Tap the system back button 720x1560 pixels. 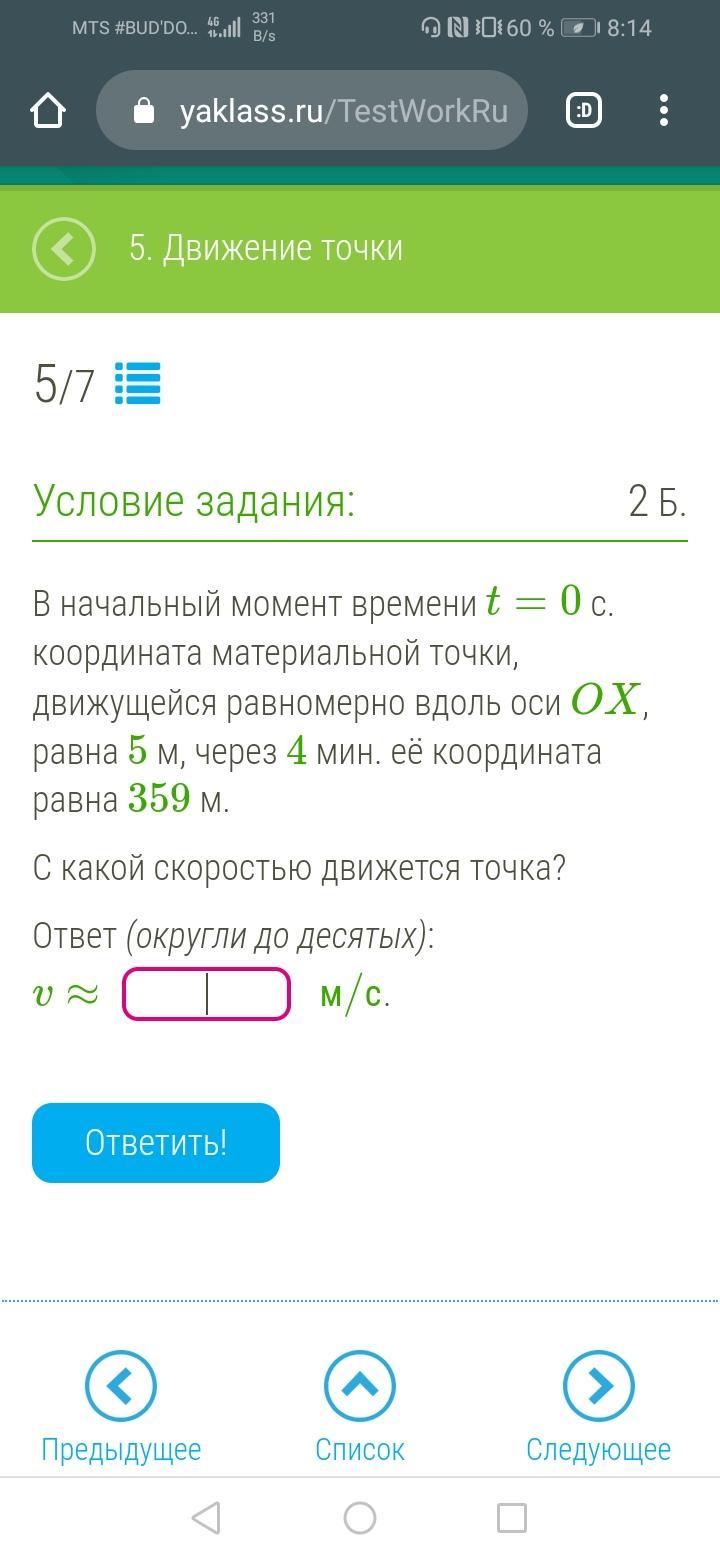(206, 1518)
